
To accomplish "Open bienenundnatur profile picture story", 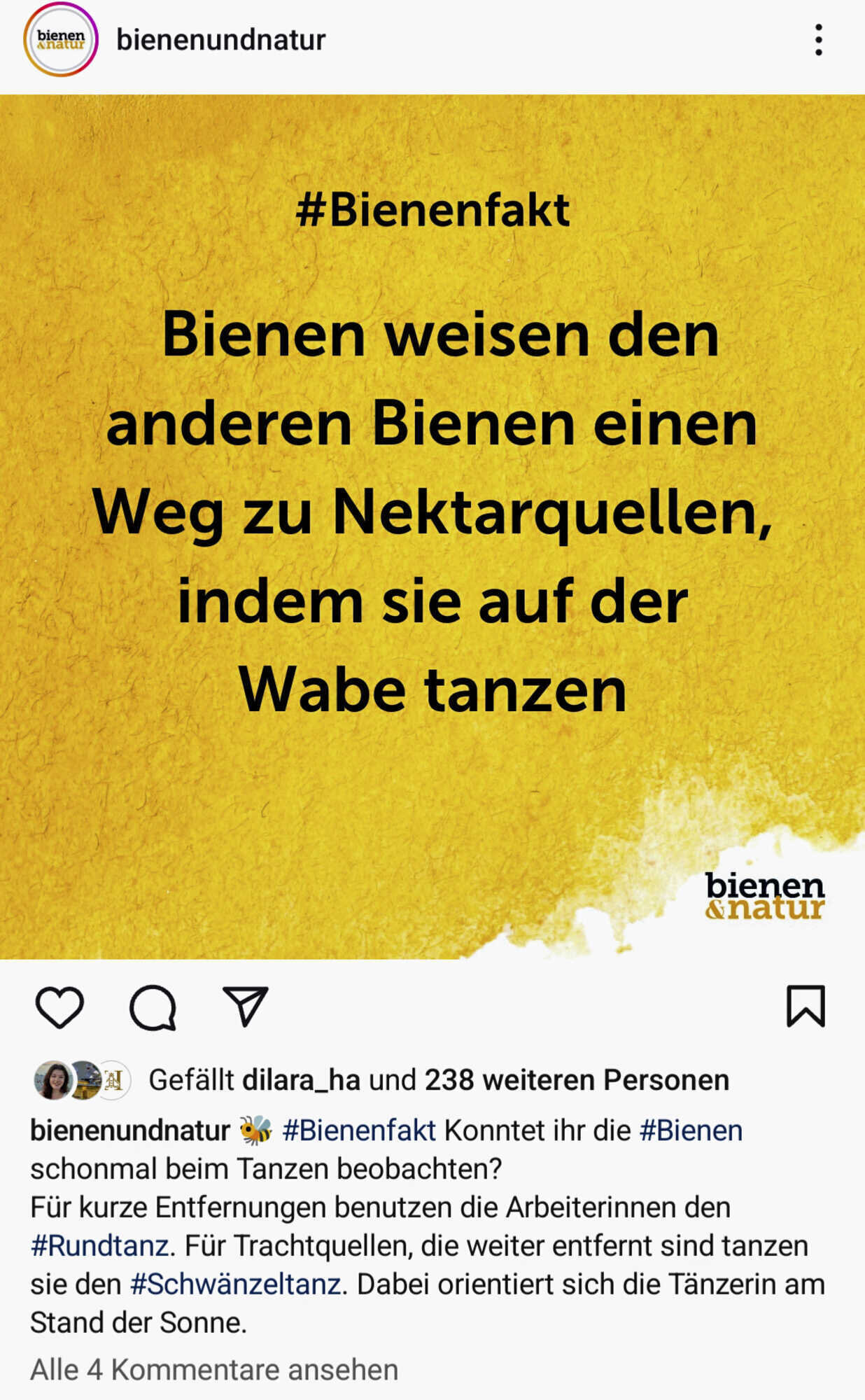I will 61,40.
